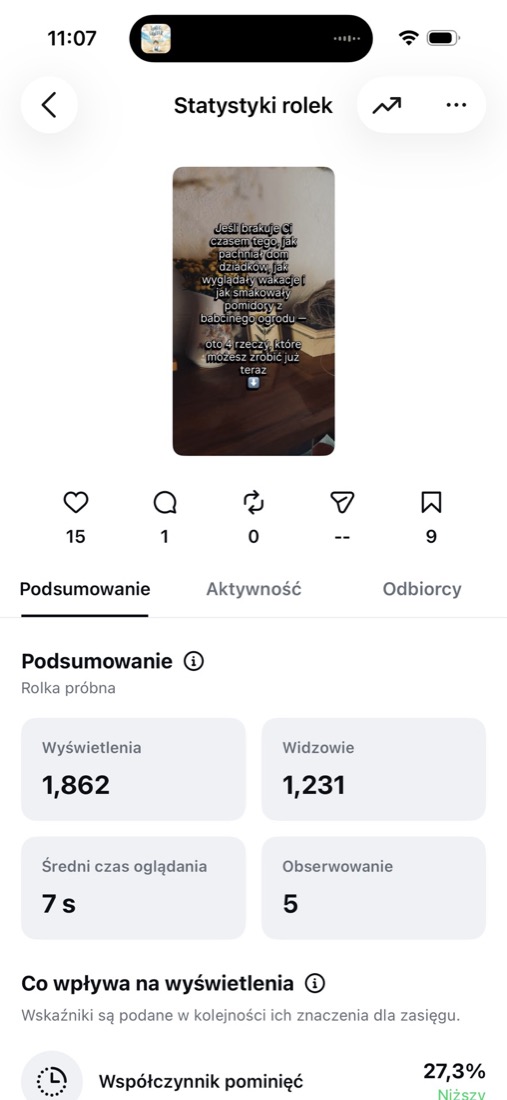Select the Podsumowanie tab
This screenshot has width=507, height=1100.
click(x=84, y=589)
